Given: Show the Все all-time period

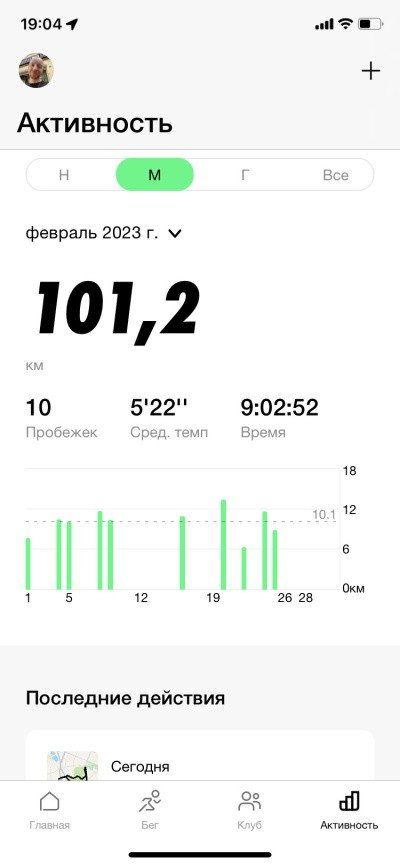Looking at the screenshot, I should [335, 175].
